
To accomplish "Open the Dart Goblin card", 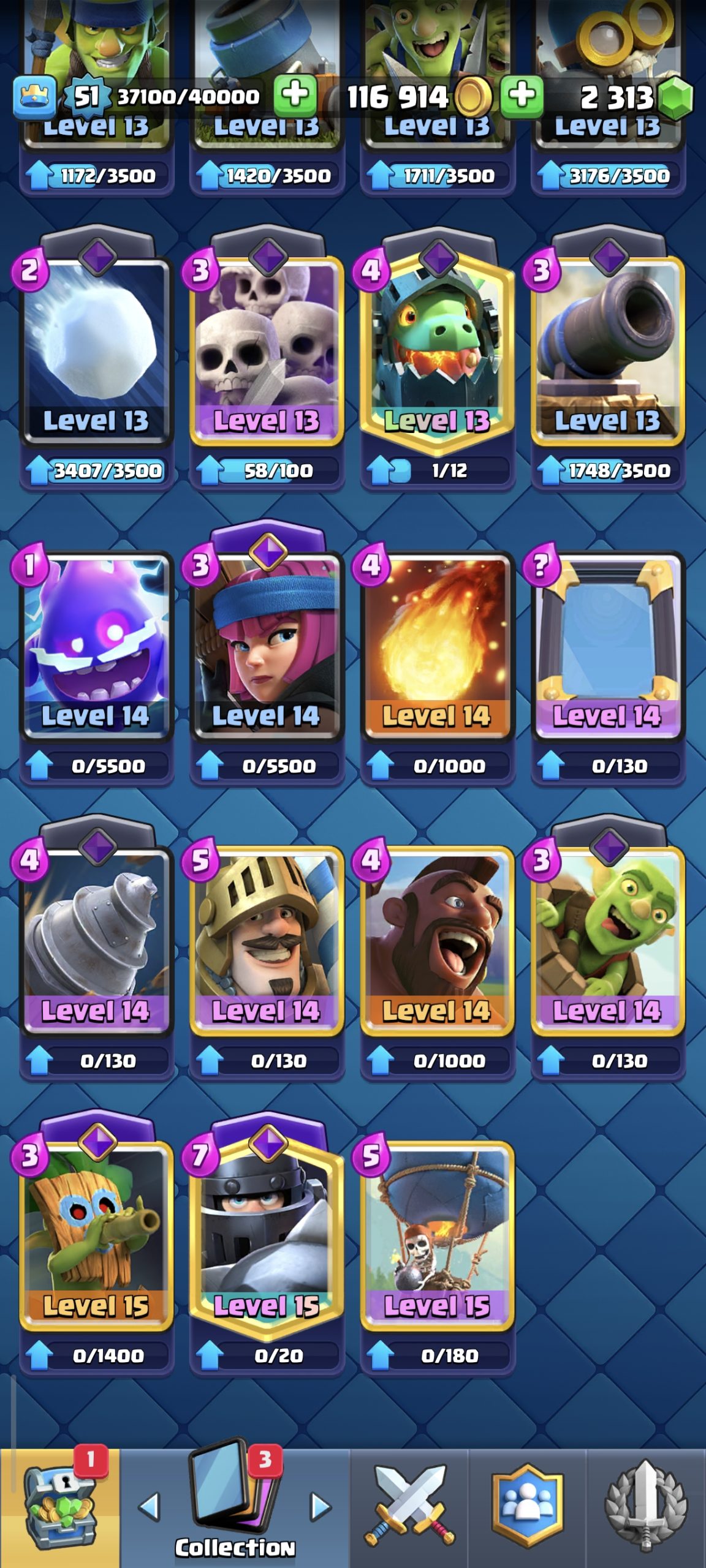I will point(97,1235).
